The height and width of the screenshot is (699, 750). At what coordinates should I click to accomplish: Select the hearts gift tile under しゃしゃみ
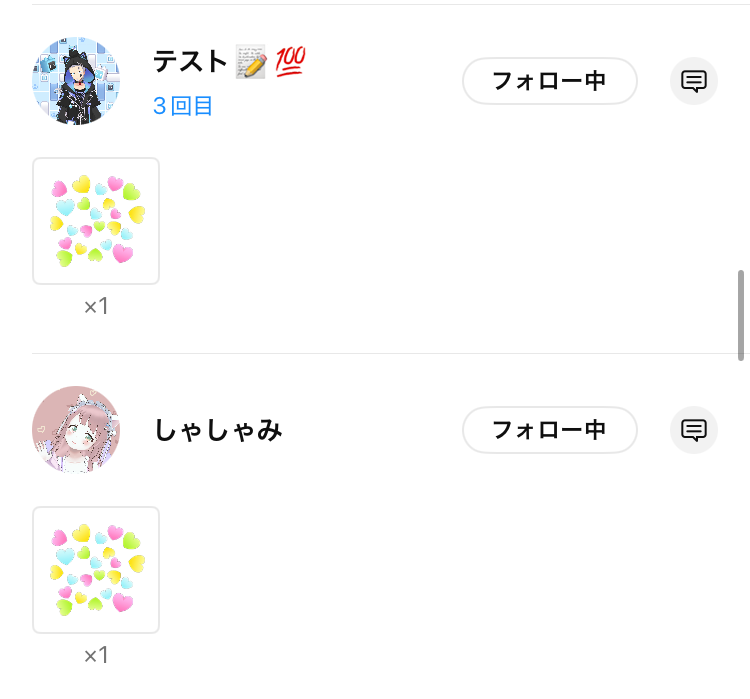(x=96, y=570)
